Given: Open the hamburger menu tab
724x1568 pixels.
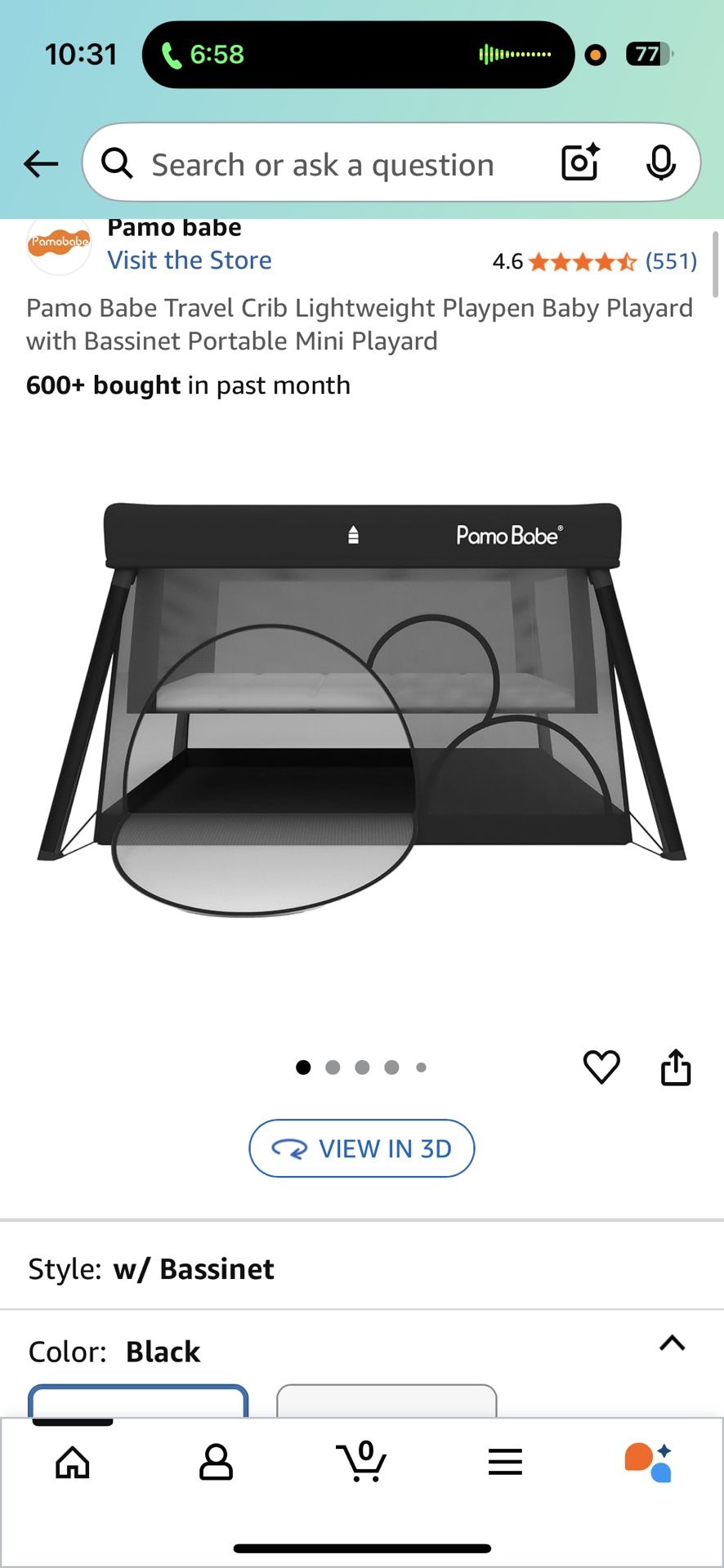Looking at the screenshot, I should click(505, 1463).
